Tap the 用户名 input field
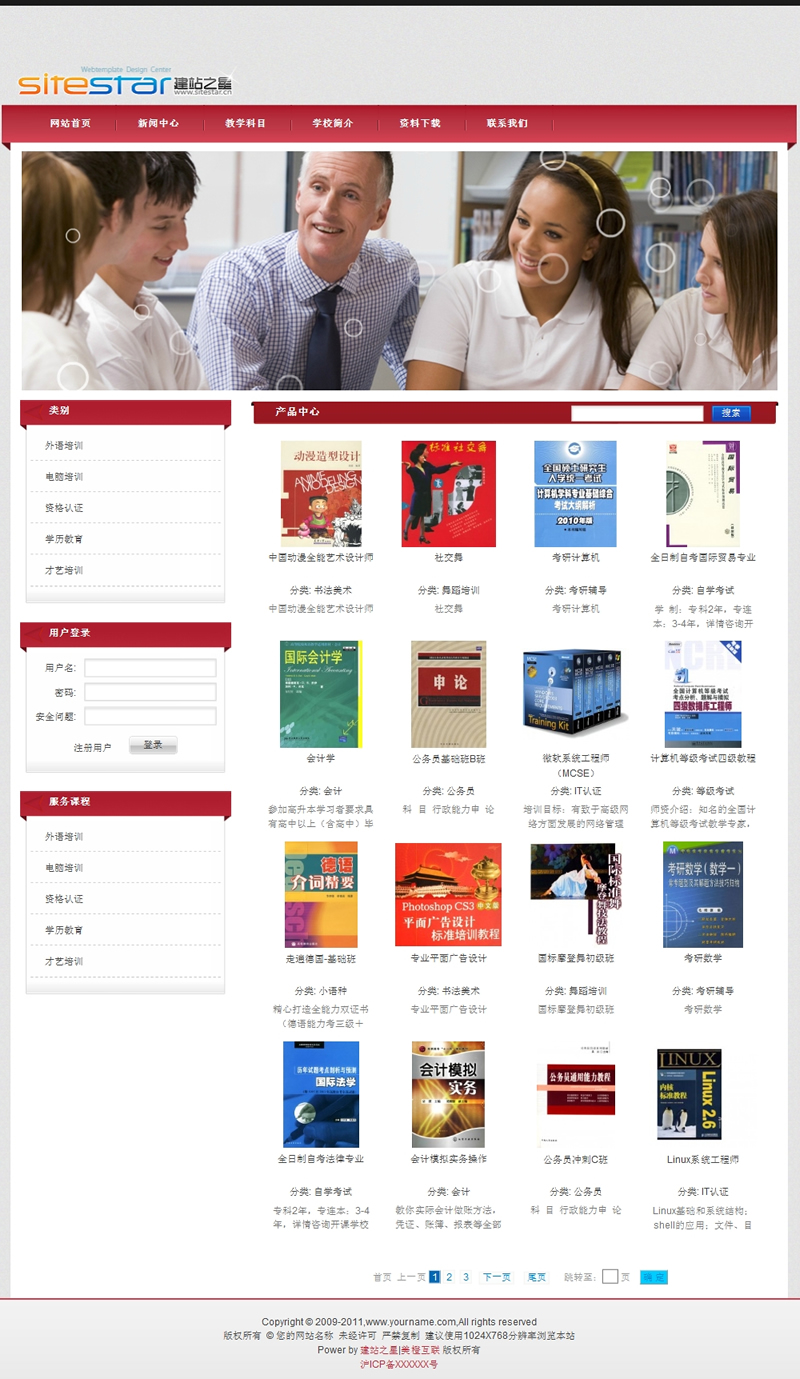Image resolution: width=800 pixels, height=1379 pixels. (150, 668)
